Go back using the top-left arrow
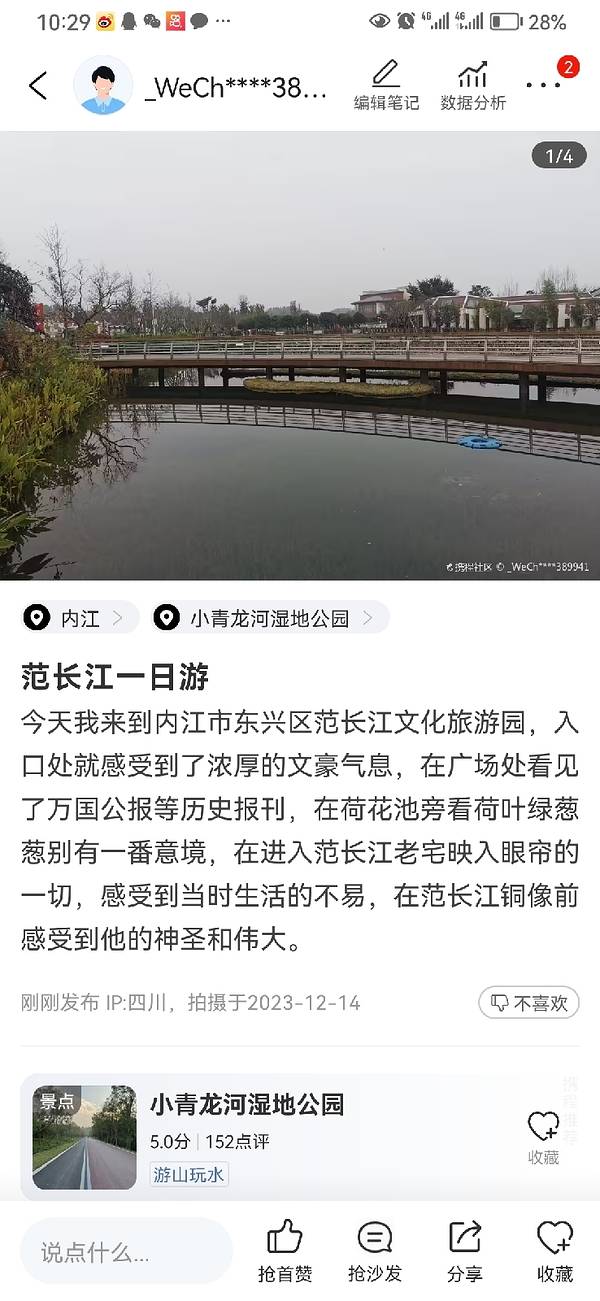 click(38, 86)
